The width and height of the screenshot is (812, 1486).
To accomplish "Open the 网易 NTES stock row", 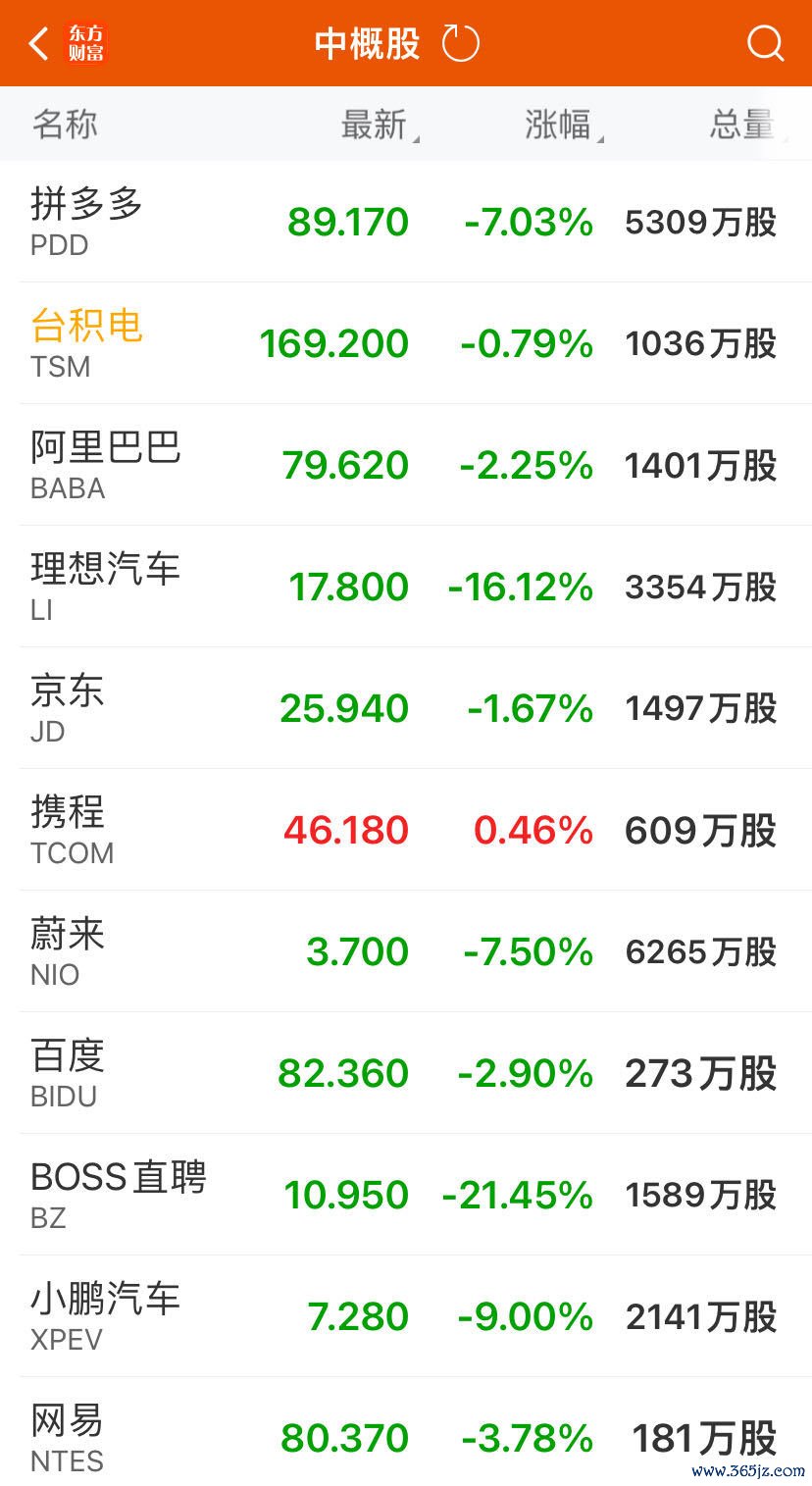I will point(406,1432).
